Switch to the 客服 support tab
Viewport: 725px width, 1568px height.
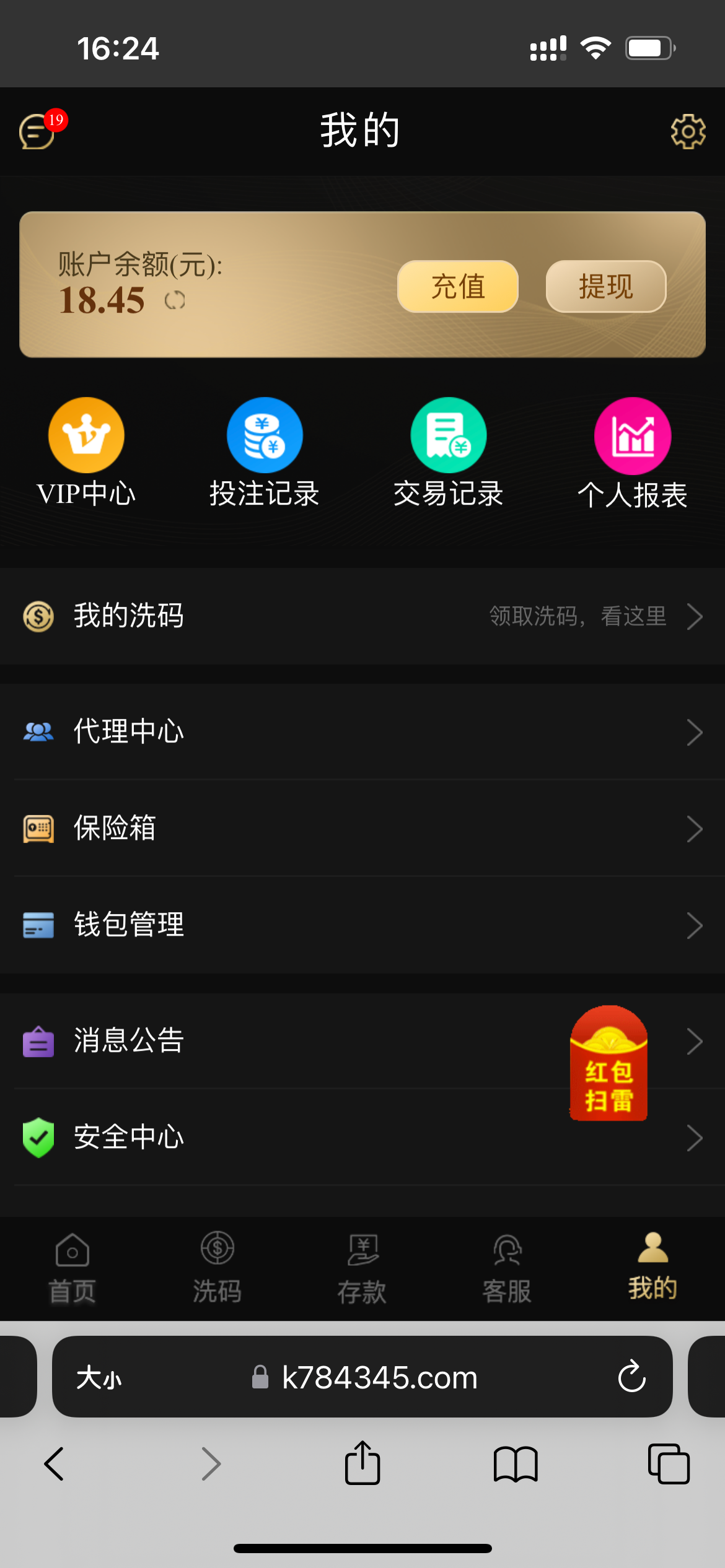click(x=507, y=1268)
